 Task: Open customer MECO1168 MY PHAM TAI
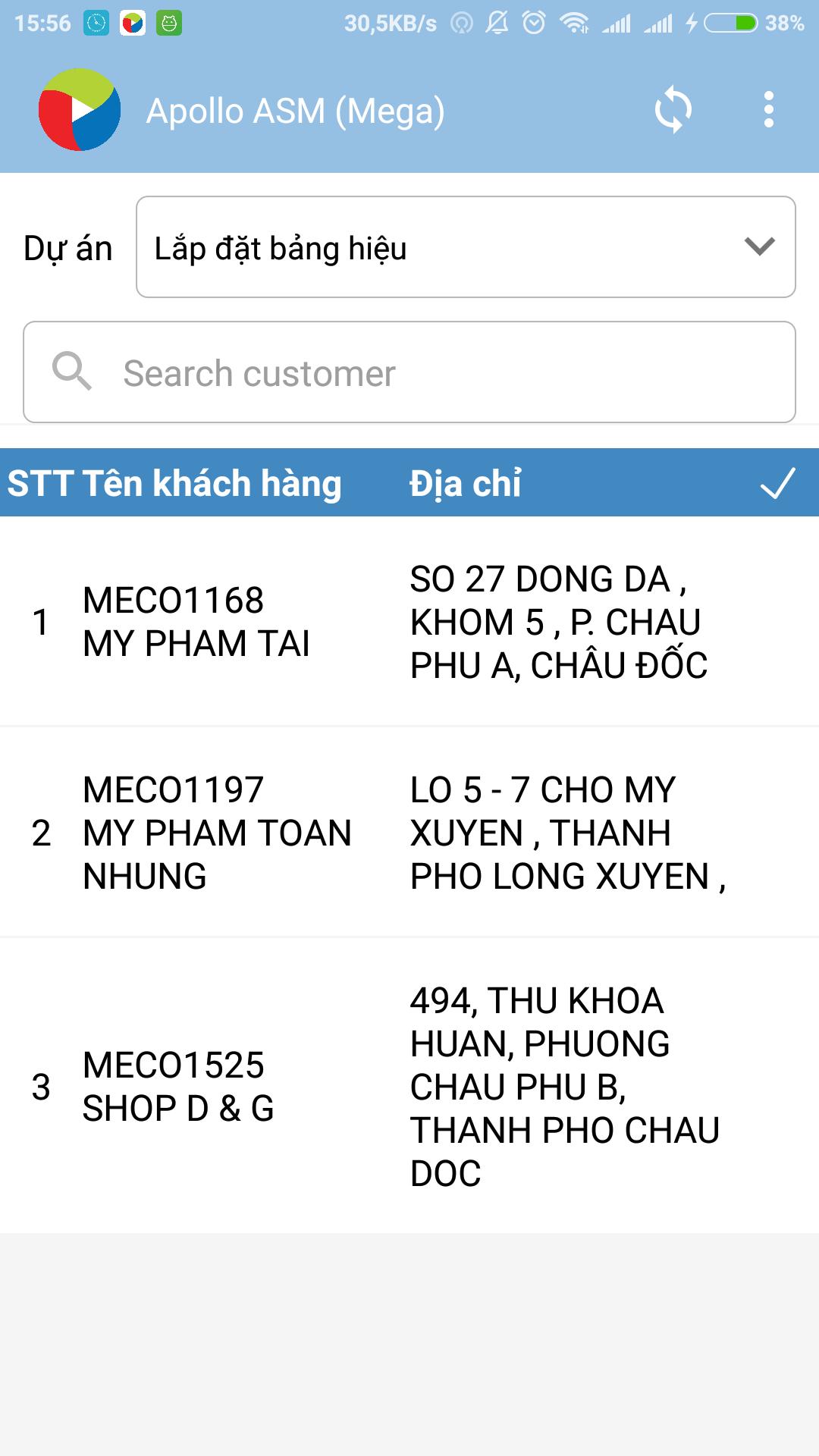pos(196,622)
